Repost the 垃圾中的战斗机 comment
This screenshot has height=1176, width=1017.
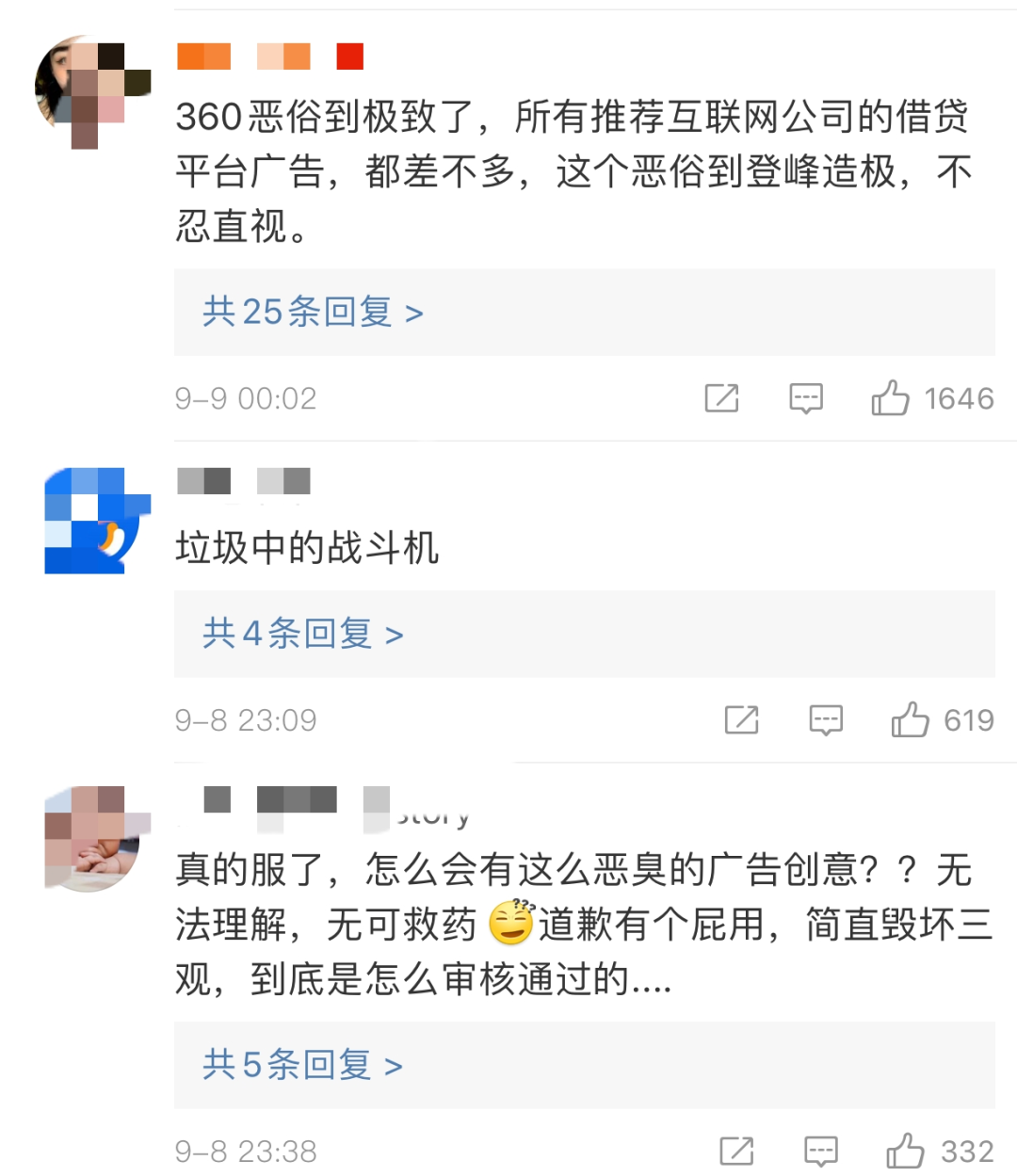click(741, 720)
